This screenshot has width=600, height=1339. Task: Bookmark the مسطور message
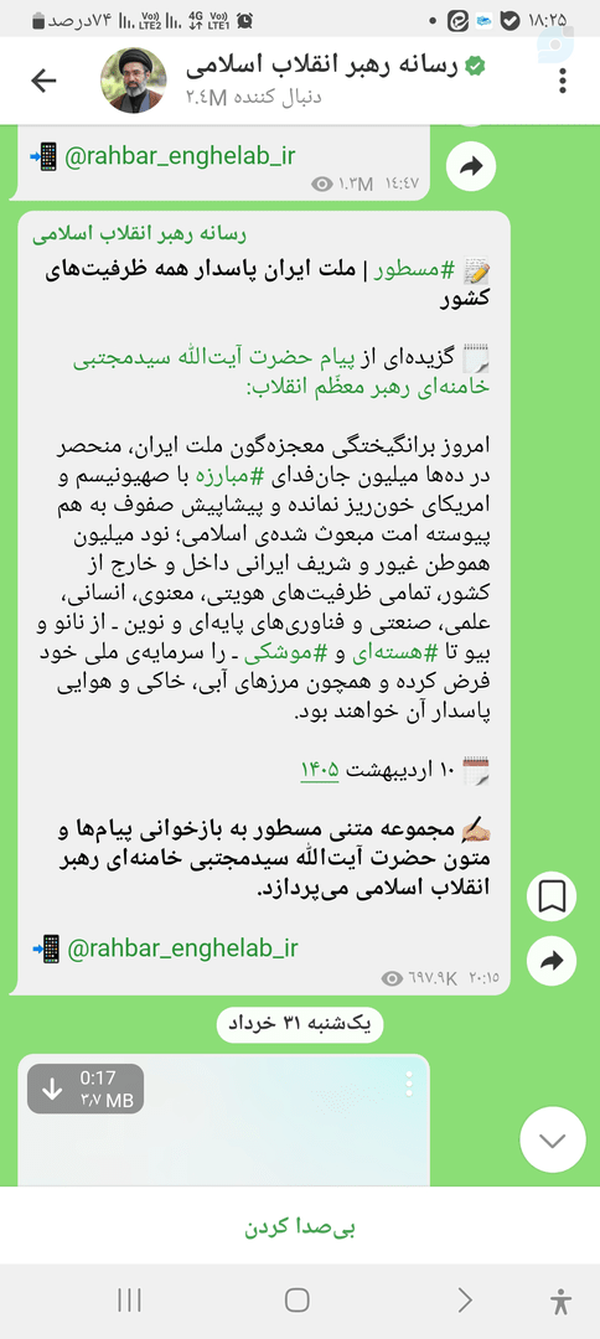(552, 896)
